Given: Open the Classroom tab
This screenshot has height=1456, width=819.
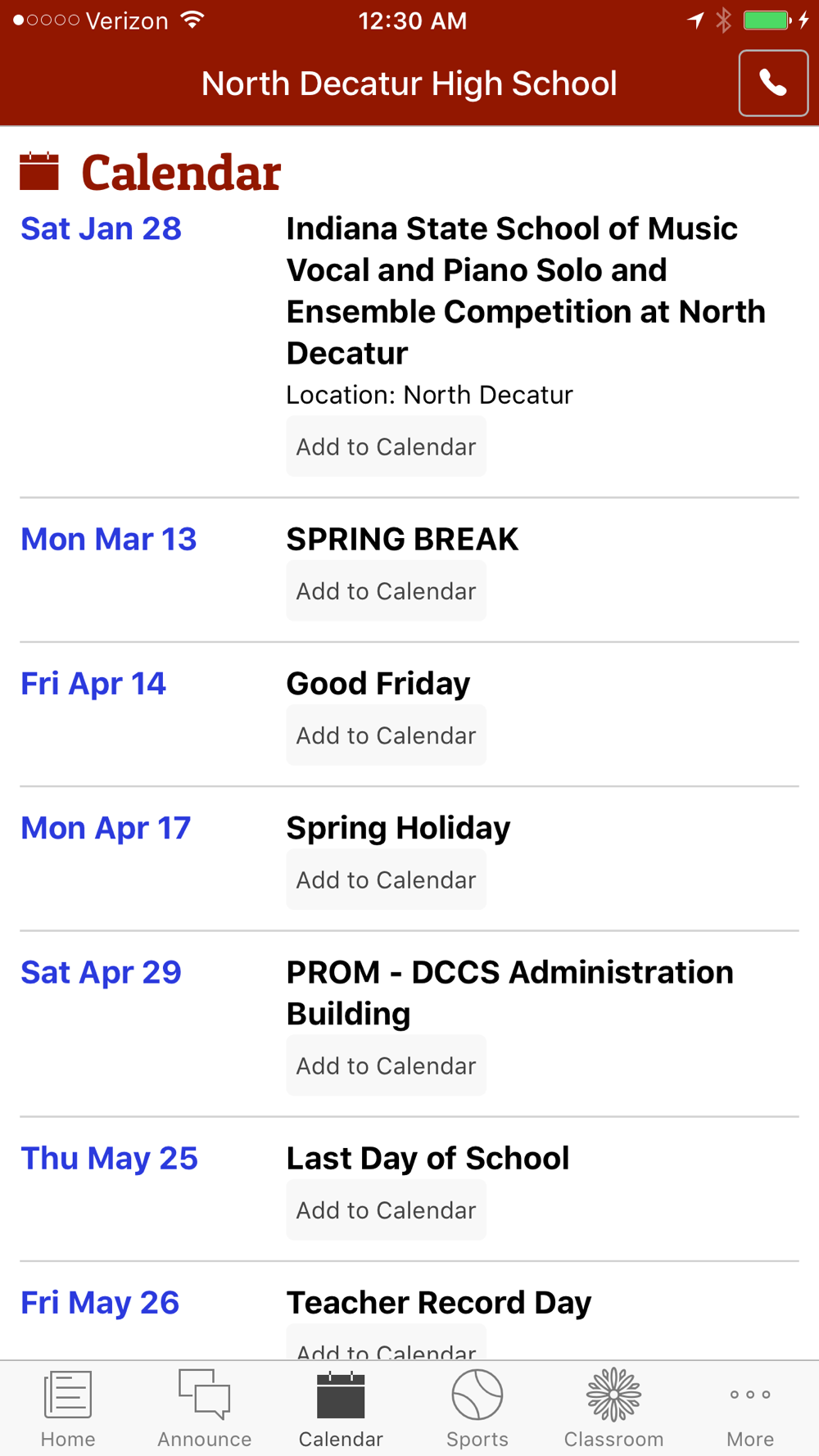Looking at the screenshot, I should pyautogui.click(x=613, y=1409).
